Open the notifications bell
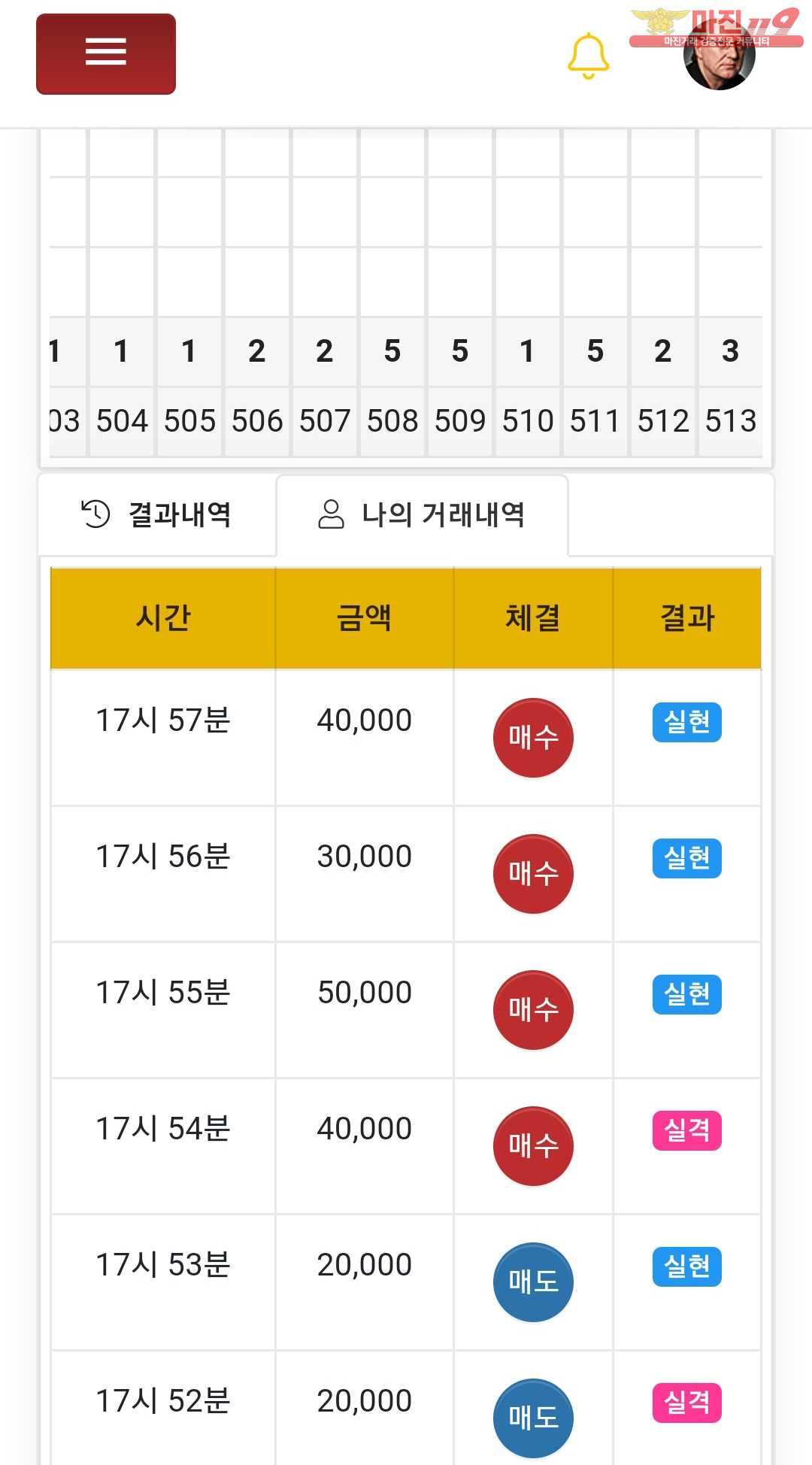812x1465 pixels. point(588,56)
